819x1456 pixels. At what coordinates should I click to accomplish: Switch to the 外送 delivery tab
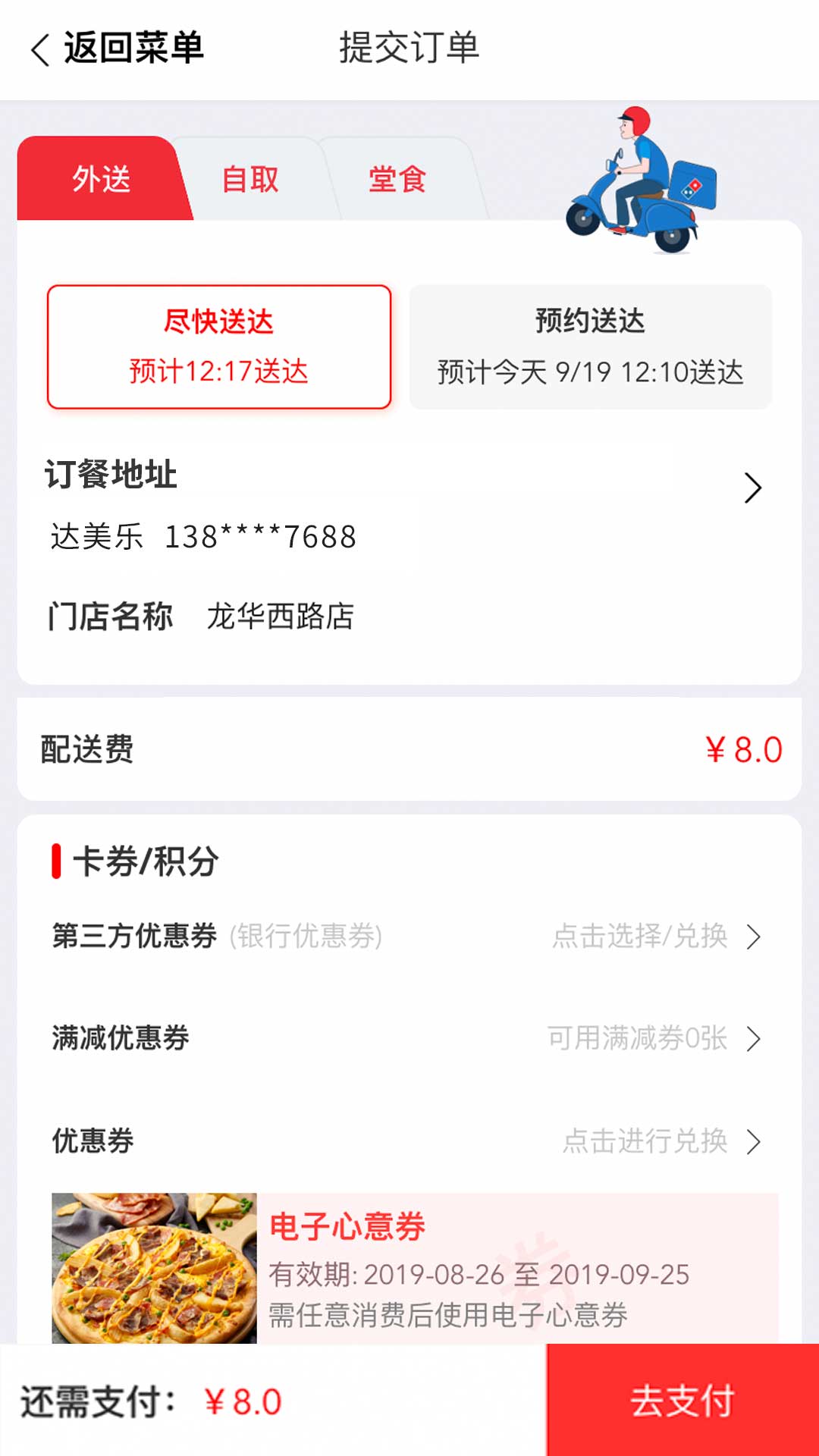pos(102,180)
